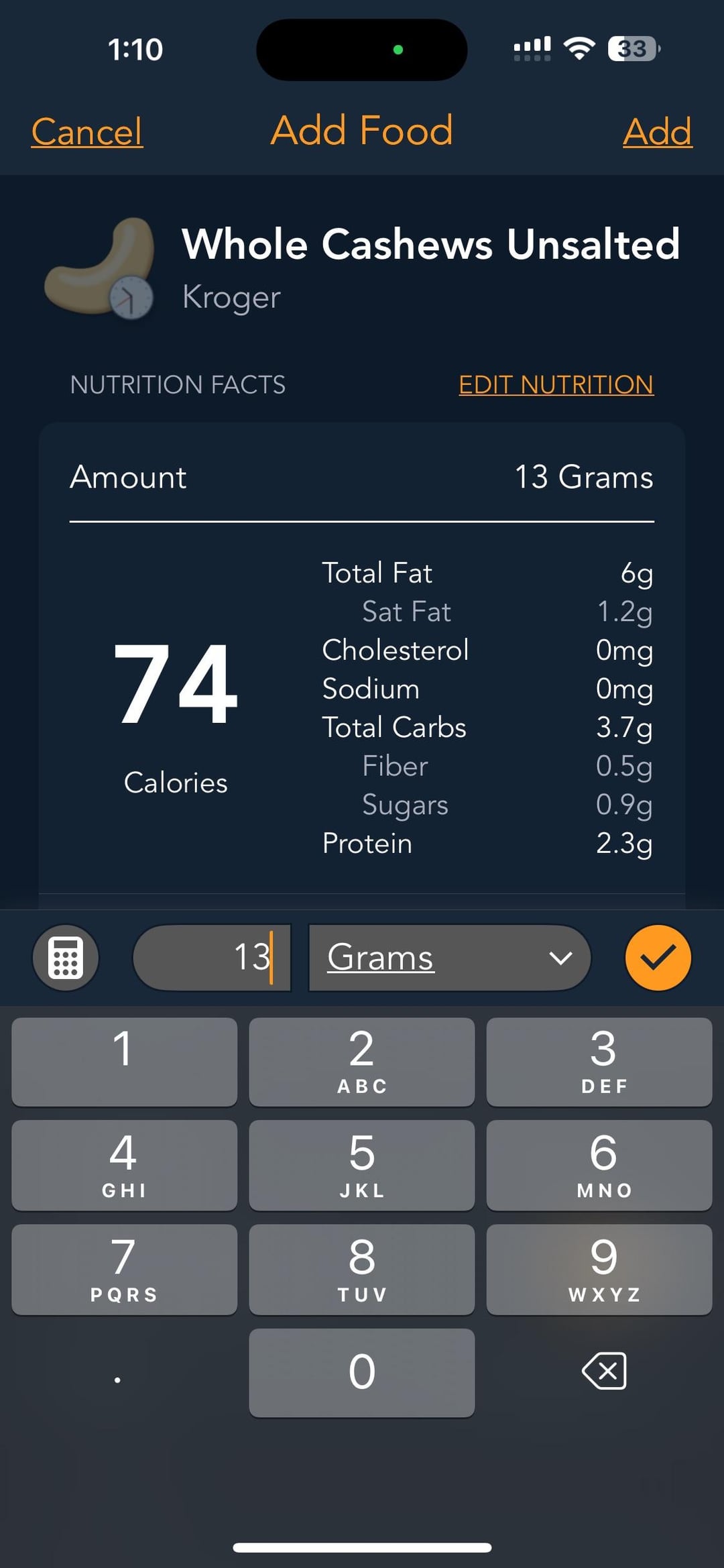Open the Edit Nutrition link
The image size is (724, 1568).
[556, 384]
